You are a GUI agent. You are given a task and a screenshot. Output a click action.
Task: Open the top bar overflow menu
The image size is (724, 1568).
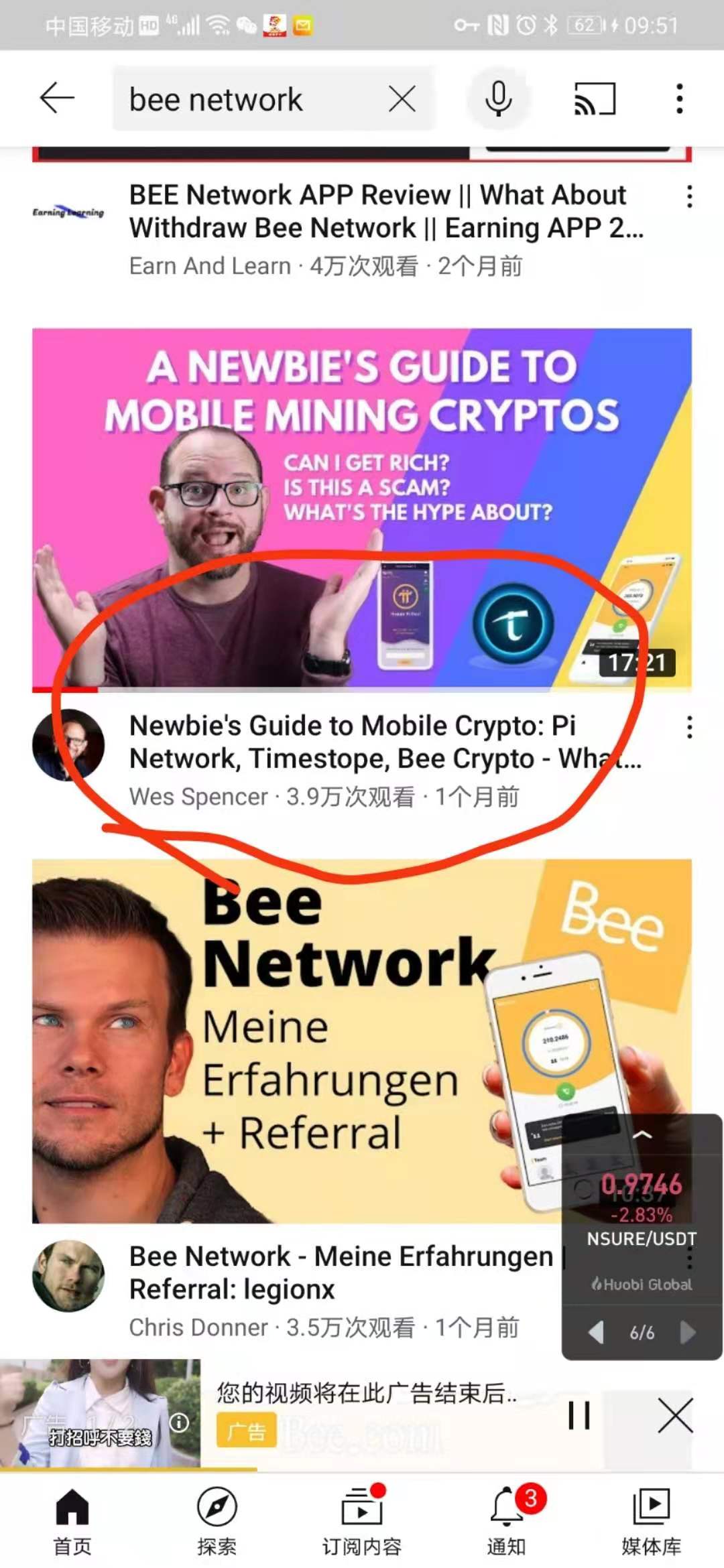pos(679,99)
